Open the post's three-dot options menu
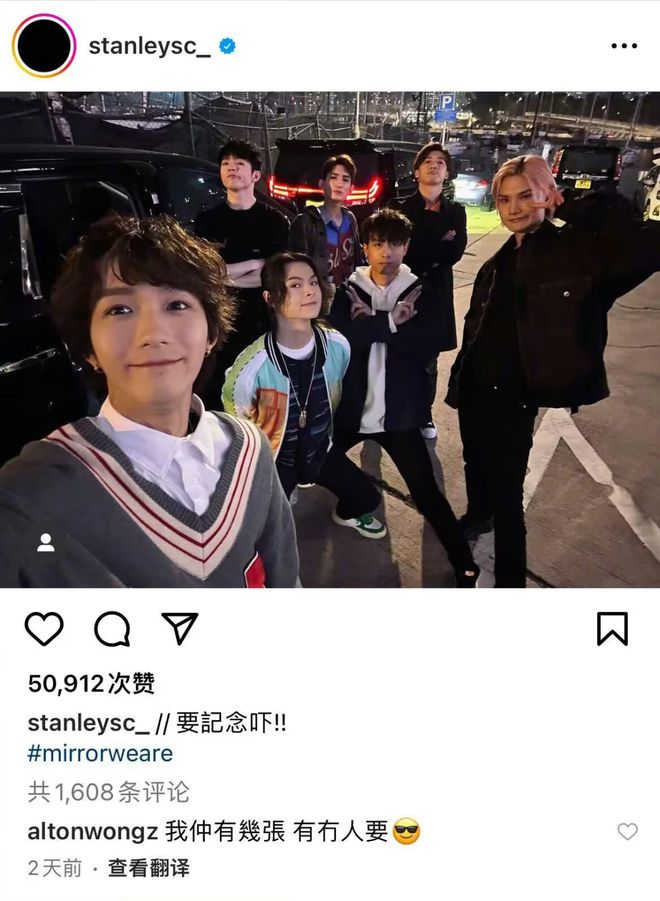660x901 pixels. (623, 46)
